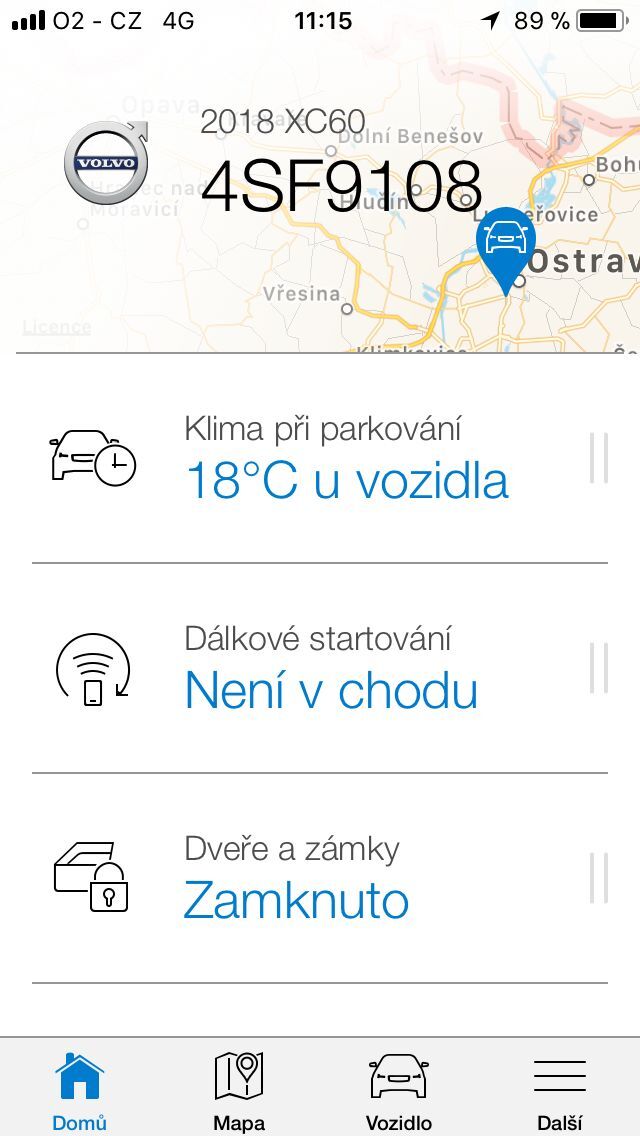This screenshot has width=640, height=1136.
Task: Open the map Licence link
Action: point(56,327)
